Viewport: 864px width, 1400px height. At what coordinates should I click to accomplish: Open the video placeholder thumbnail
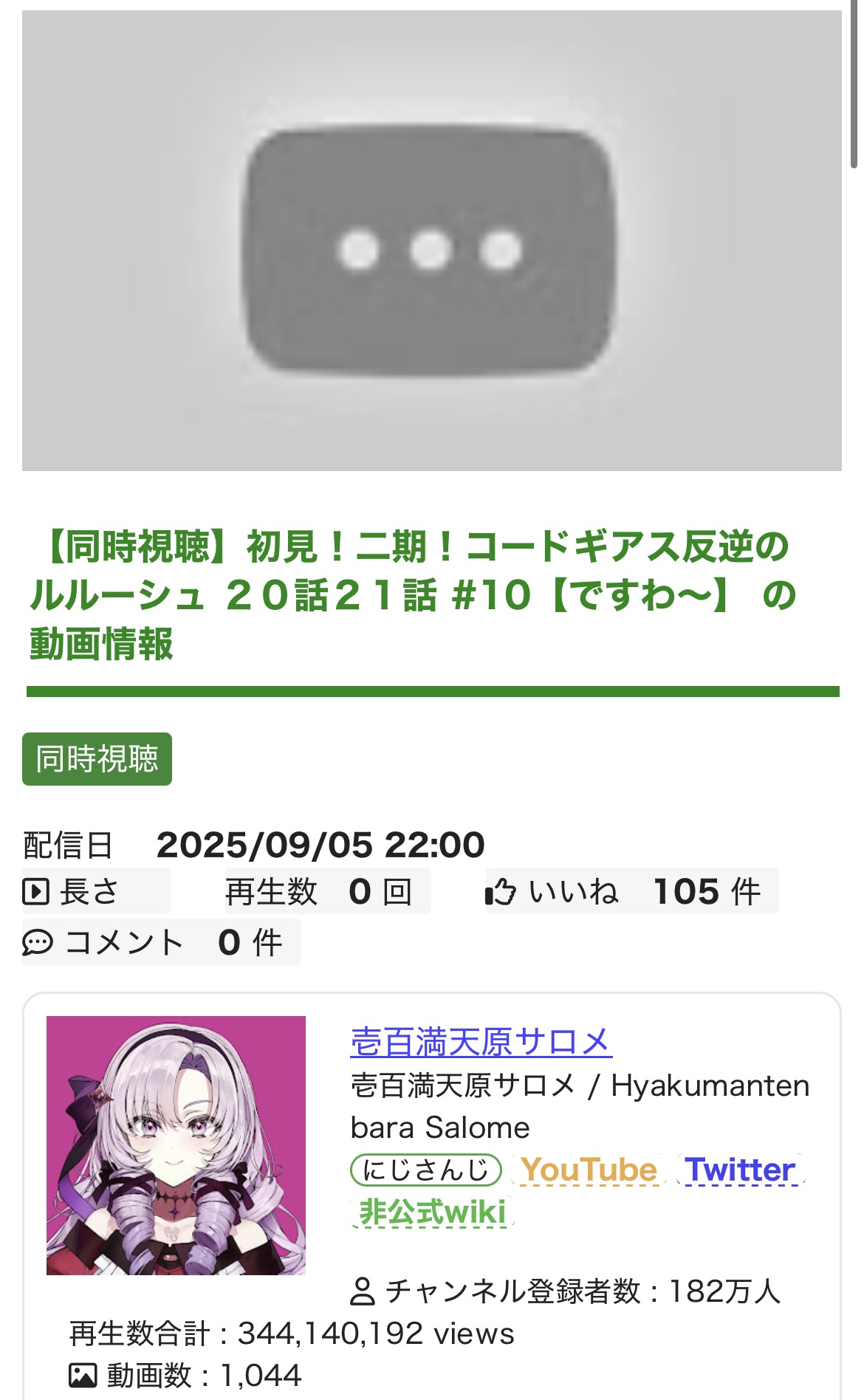[431, 241]
